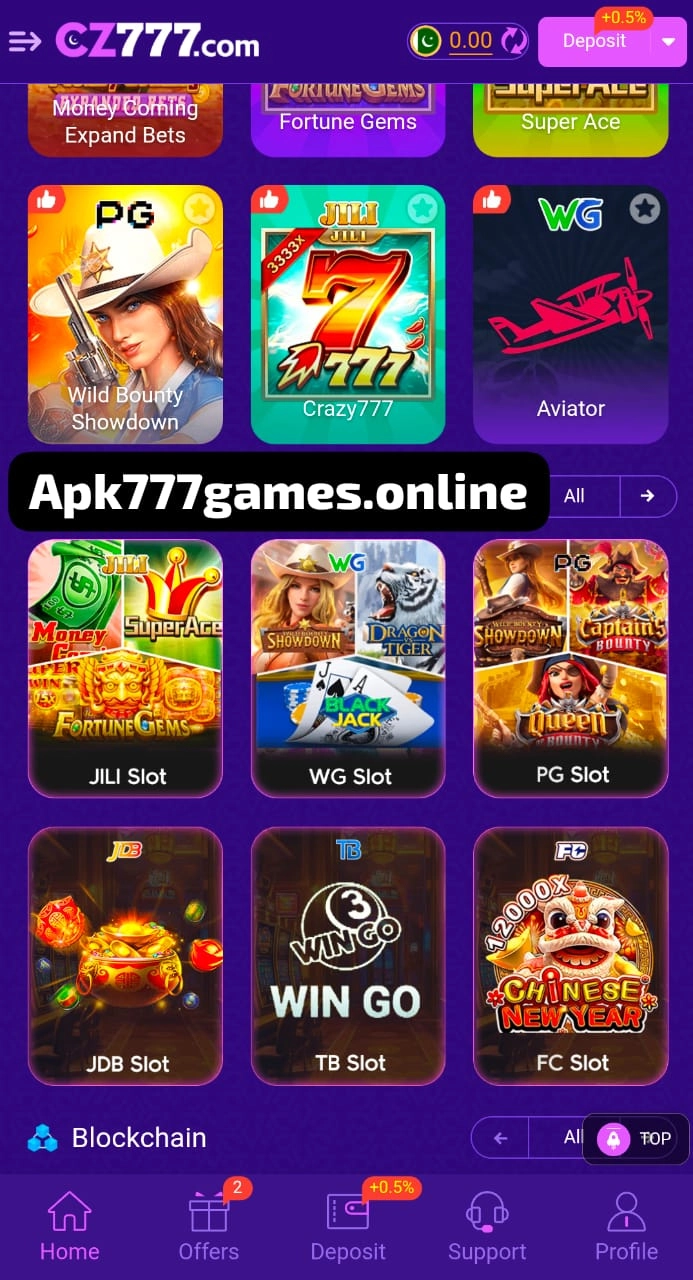Switch to the Profile tab
This screenshot has height=1280, width=693.
[x=626, y=1226]
